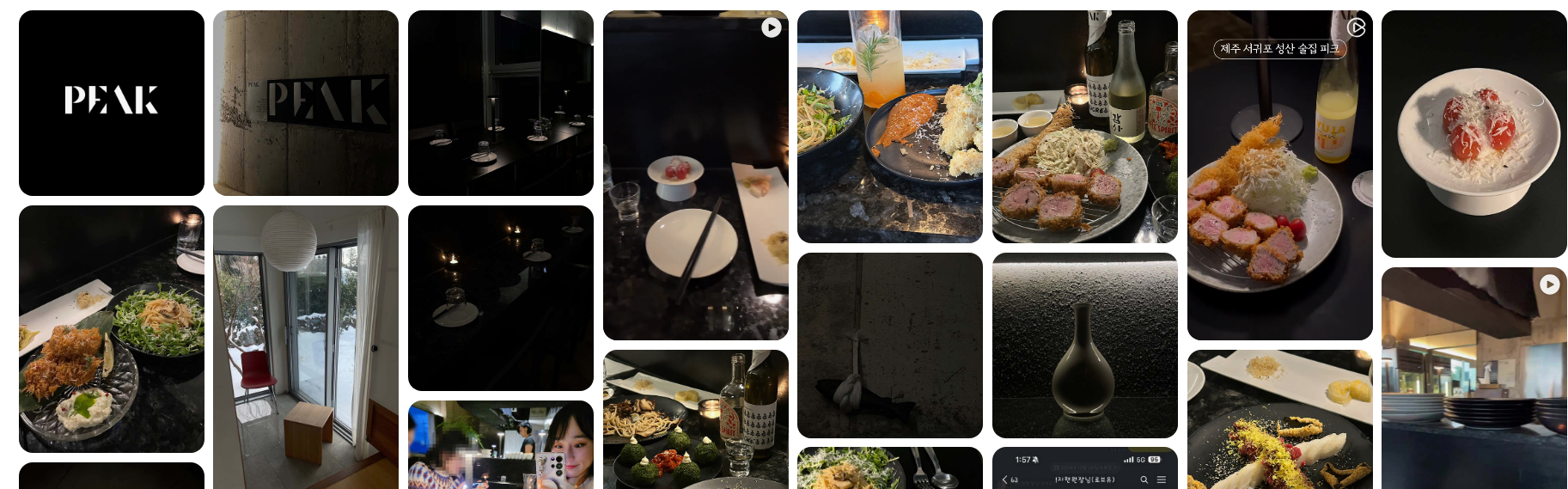Open the dark candlelit table photo

tap(501, 298)
